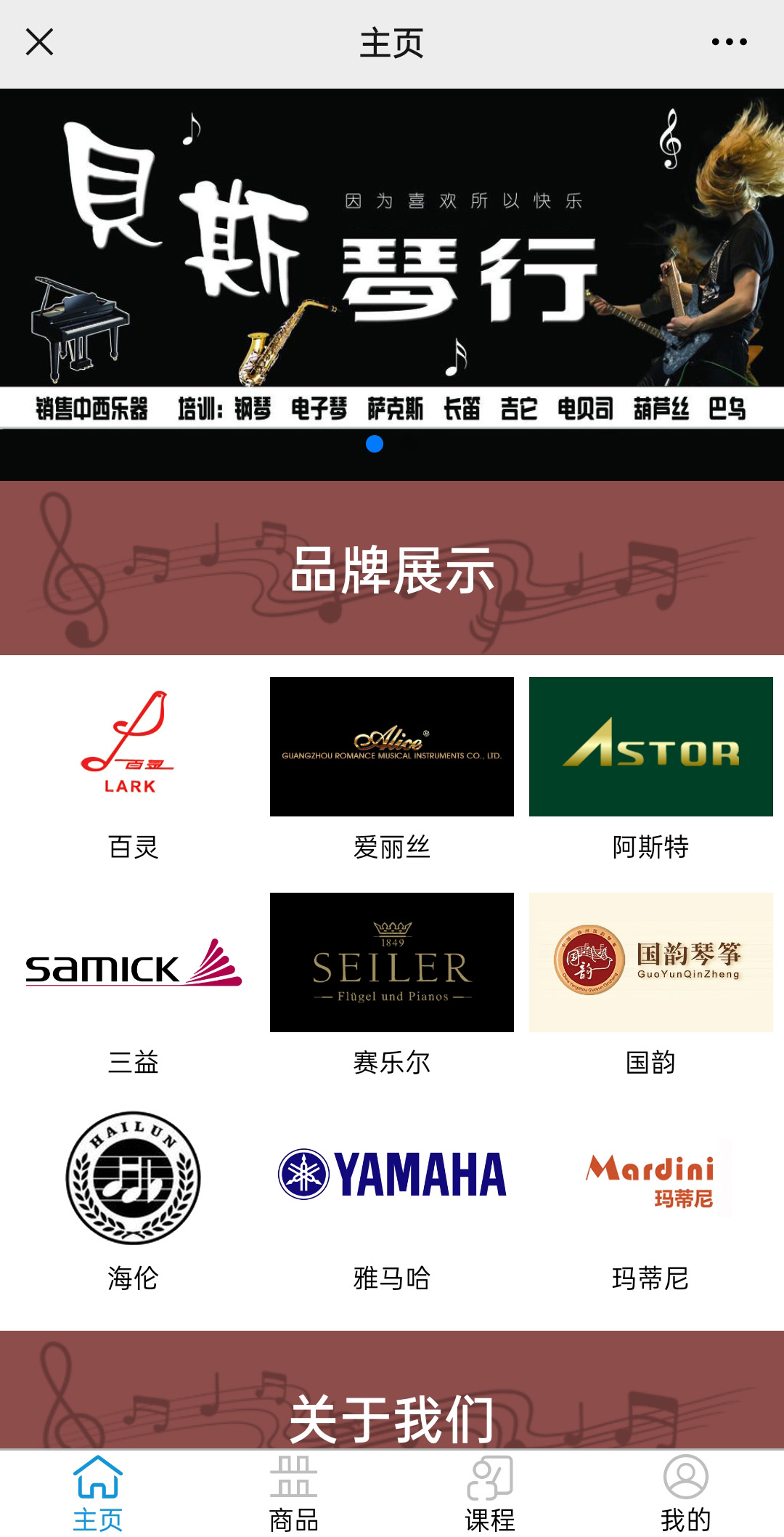
Task: Select the 海伦 Hailun brand
Action: [133, 1178]
